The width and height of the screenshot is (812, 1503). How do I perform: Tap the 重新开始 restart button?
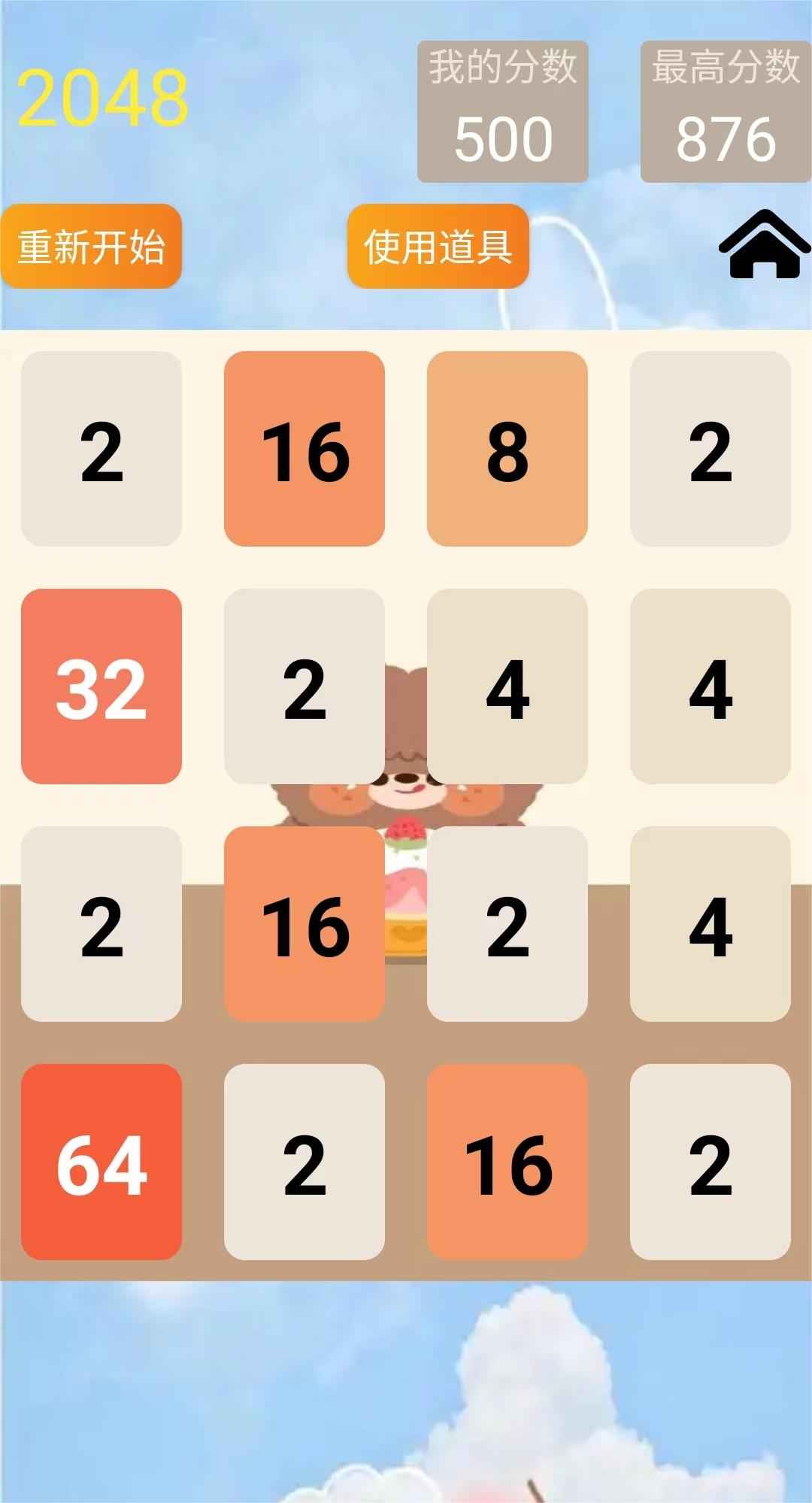(x=91, y=247)
